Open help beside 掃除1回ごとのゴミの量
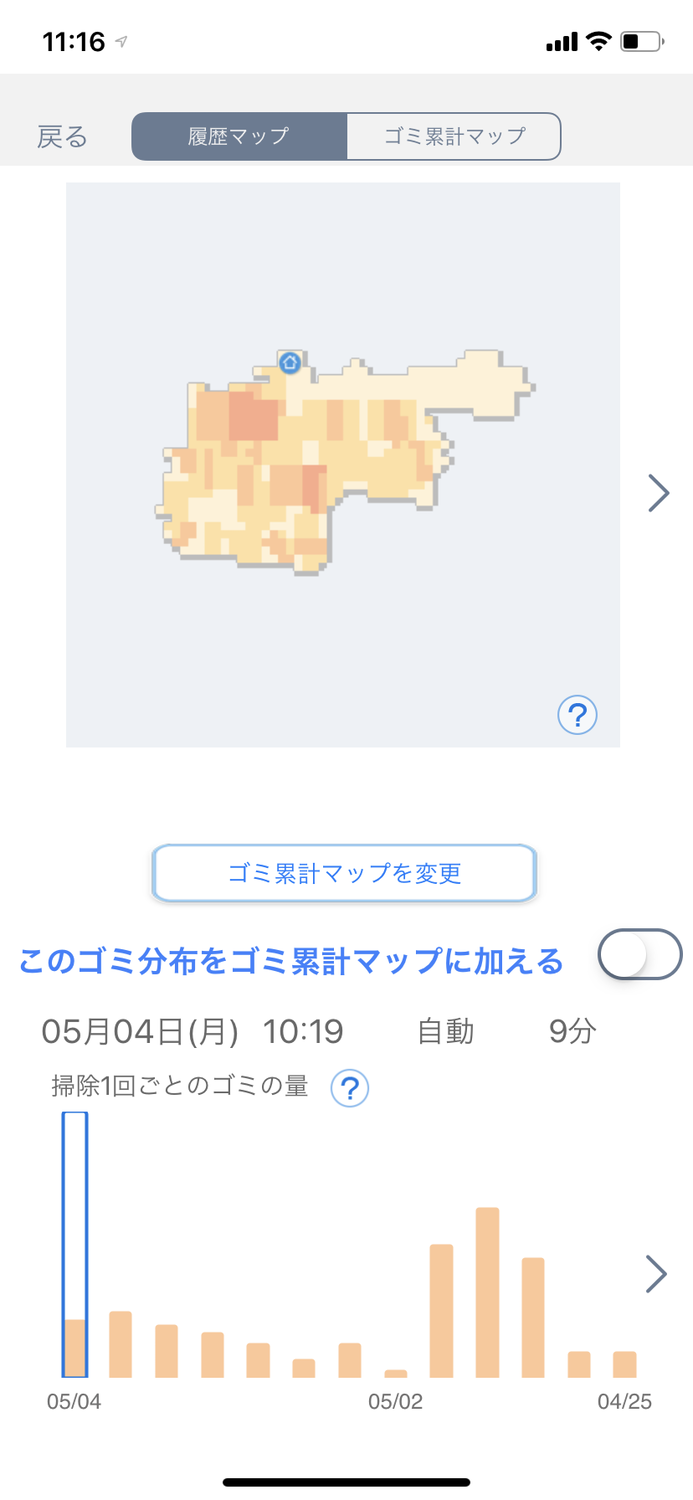This screenshot has width=693, height=1500. tap(350, 1087)
